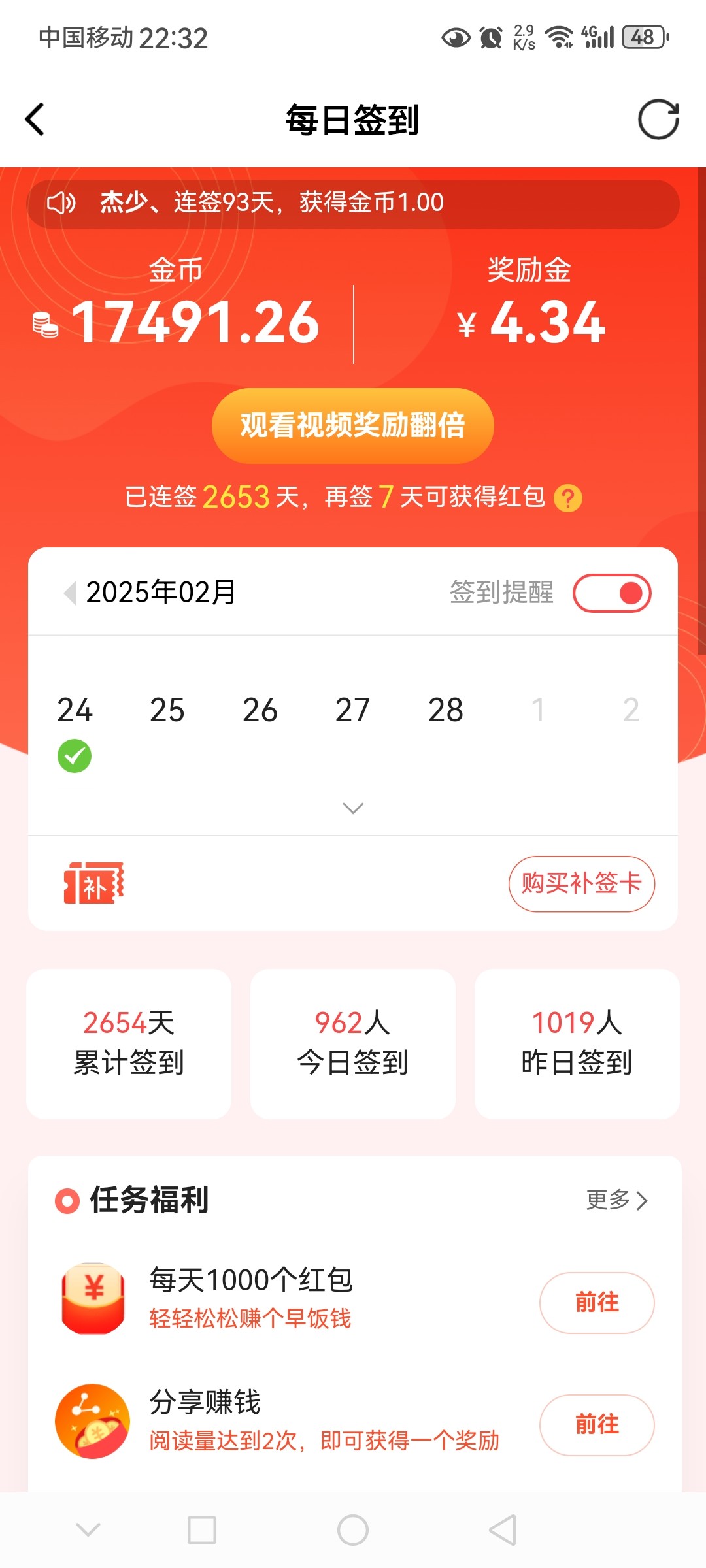Open the question mark help icon
Image resolution: width=706 pixels, height=1568 pixels.
pos(567,498)
